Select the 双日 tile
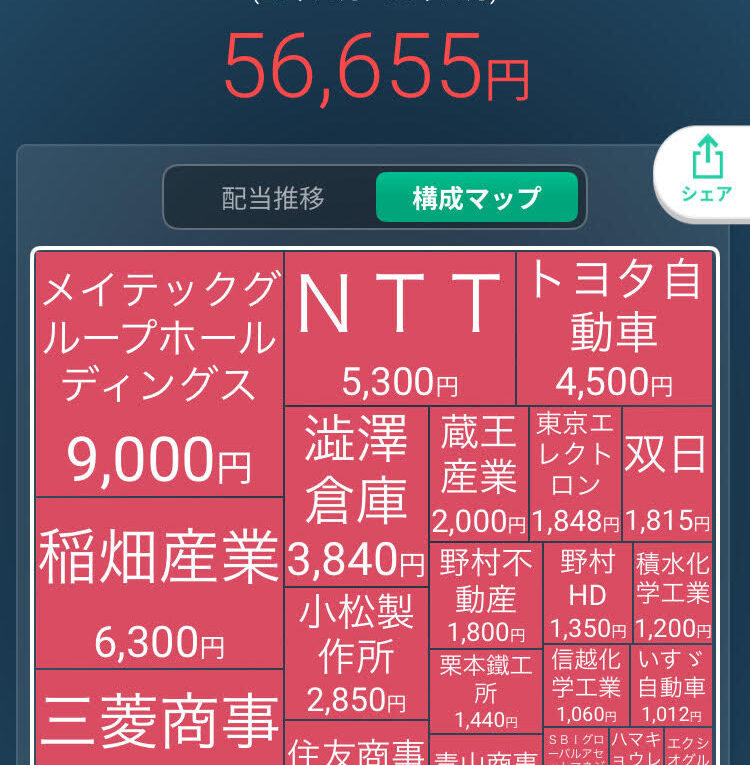 (x=667, y=473)
